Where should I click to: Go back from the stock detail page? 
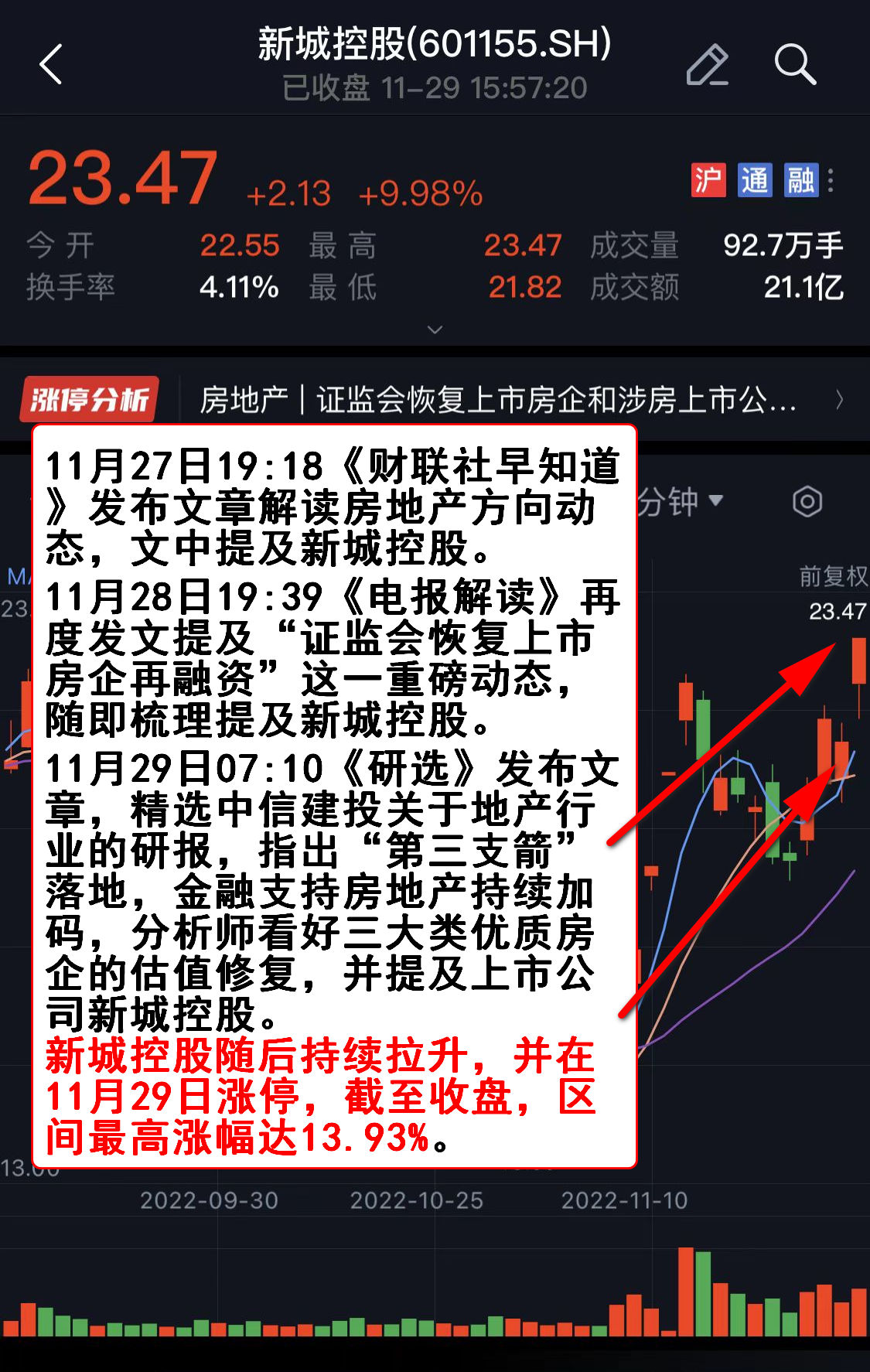[51, 64]
